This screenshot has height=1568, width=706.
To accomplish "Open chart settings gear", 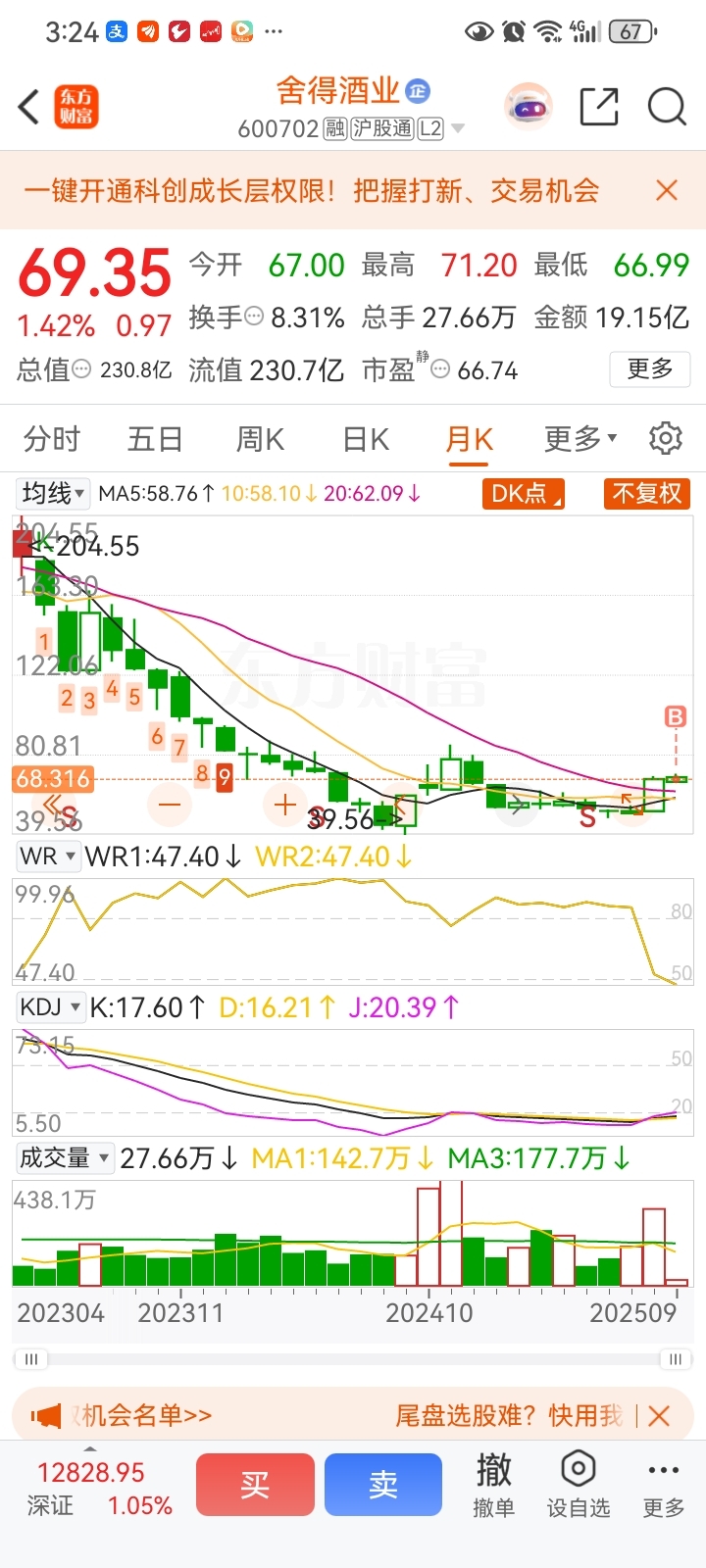I will point(665,438).
